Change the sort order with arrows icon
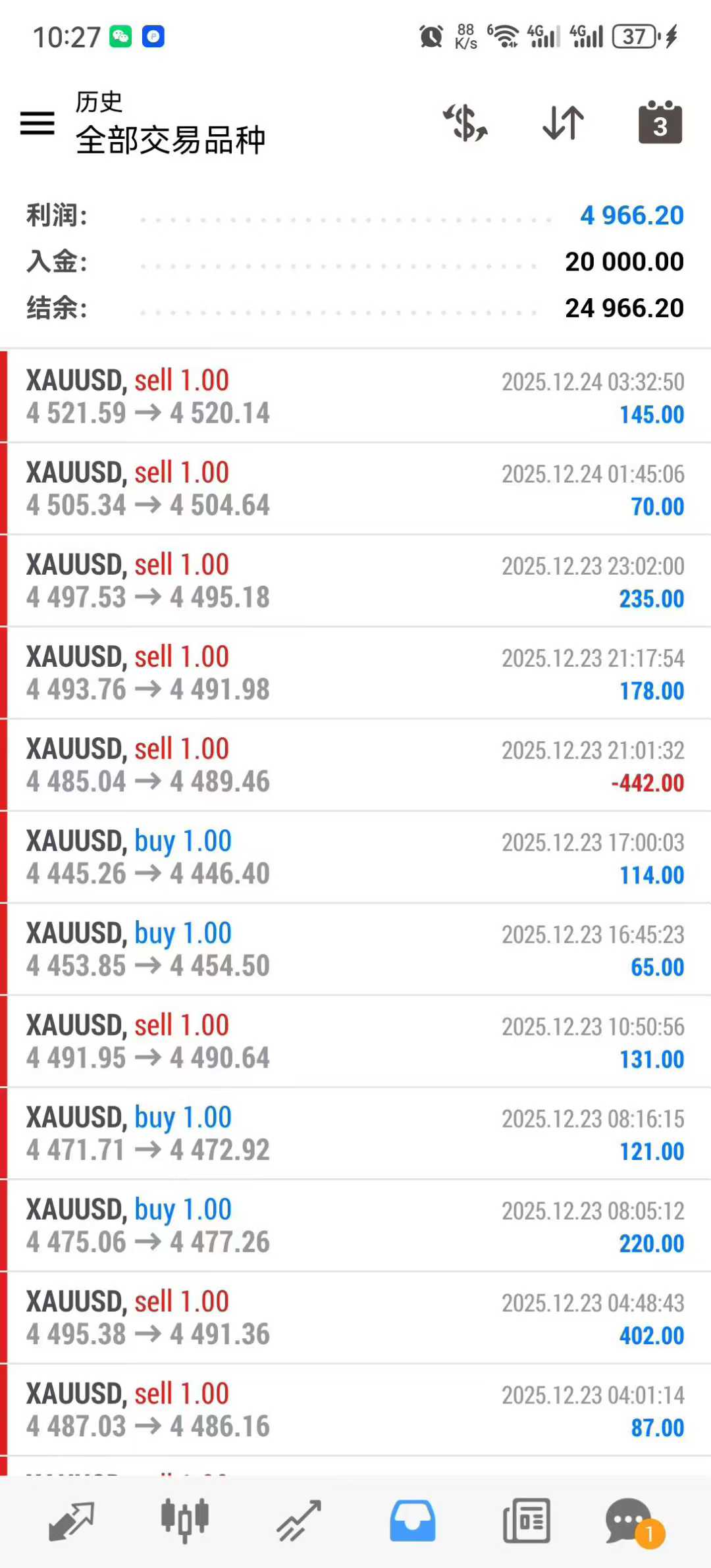Viewport: 711px width, 1568px height. click(x=563, y=123)
